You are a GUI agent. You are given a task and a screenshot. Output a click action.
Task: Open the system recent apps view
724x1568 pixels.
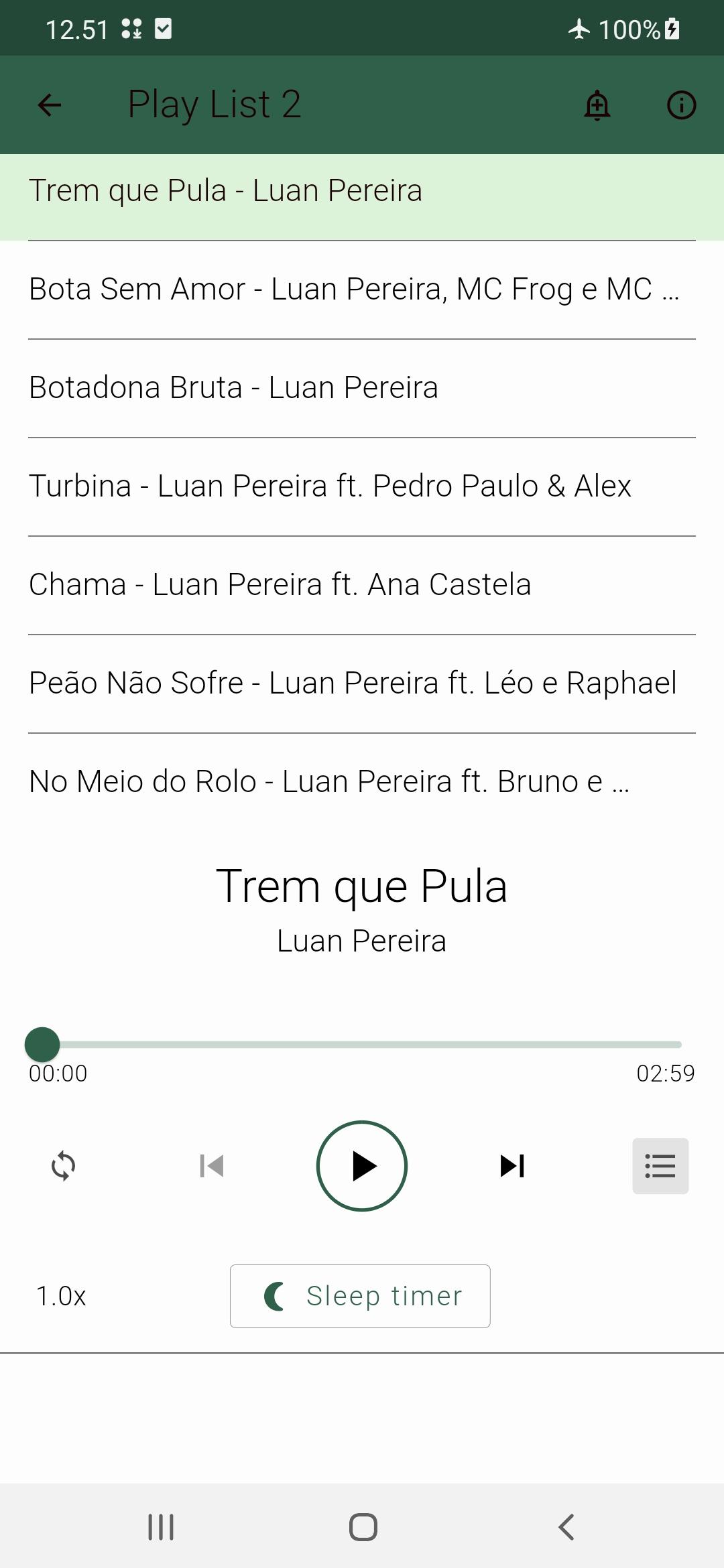click(x=161, y=1527)
